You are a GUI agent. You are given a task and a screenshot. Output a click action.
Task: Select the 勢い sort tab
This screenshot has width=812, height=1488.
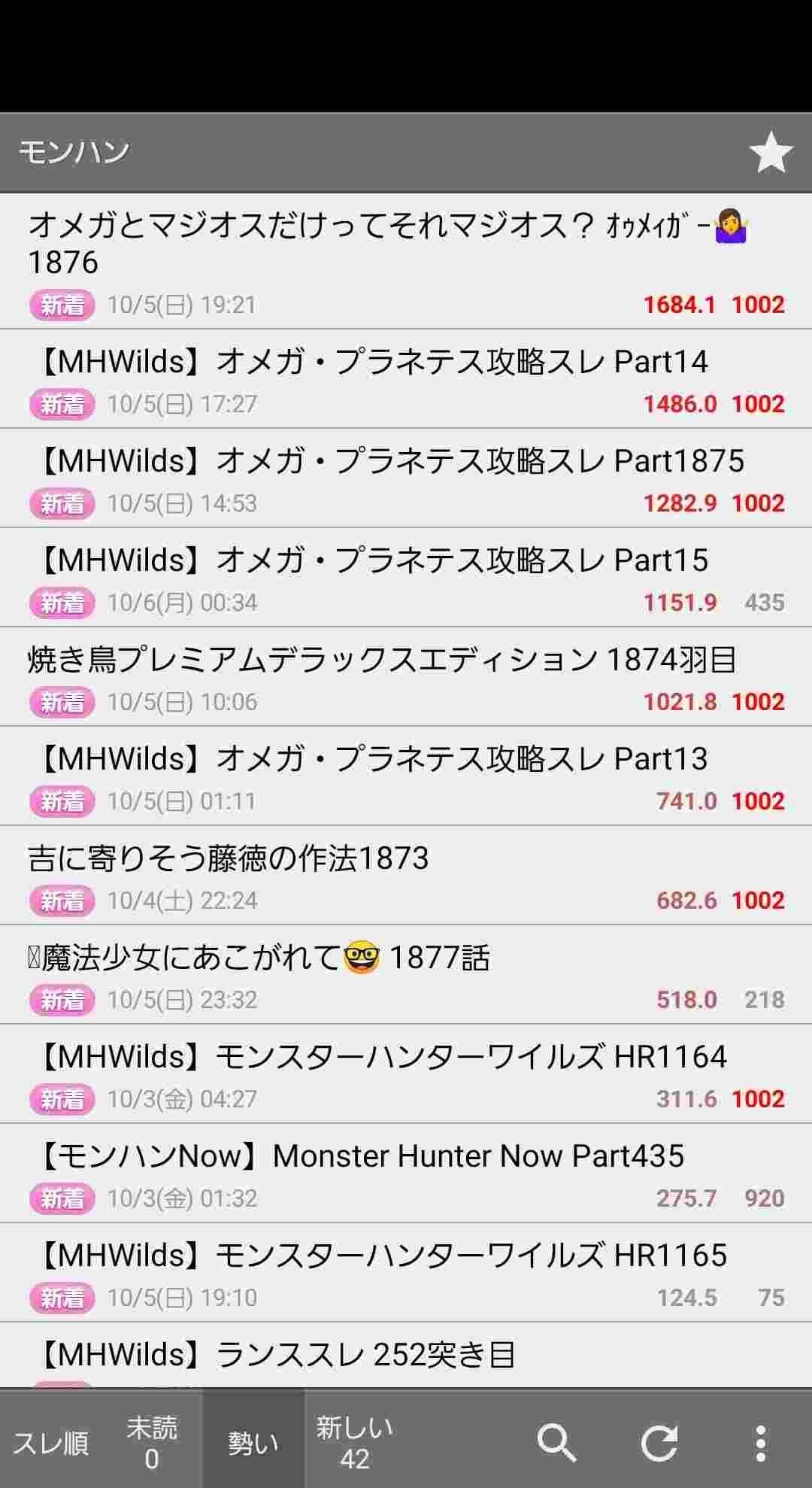point(253,1442)
